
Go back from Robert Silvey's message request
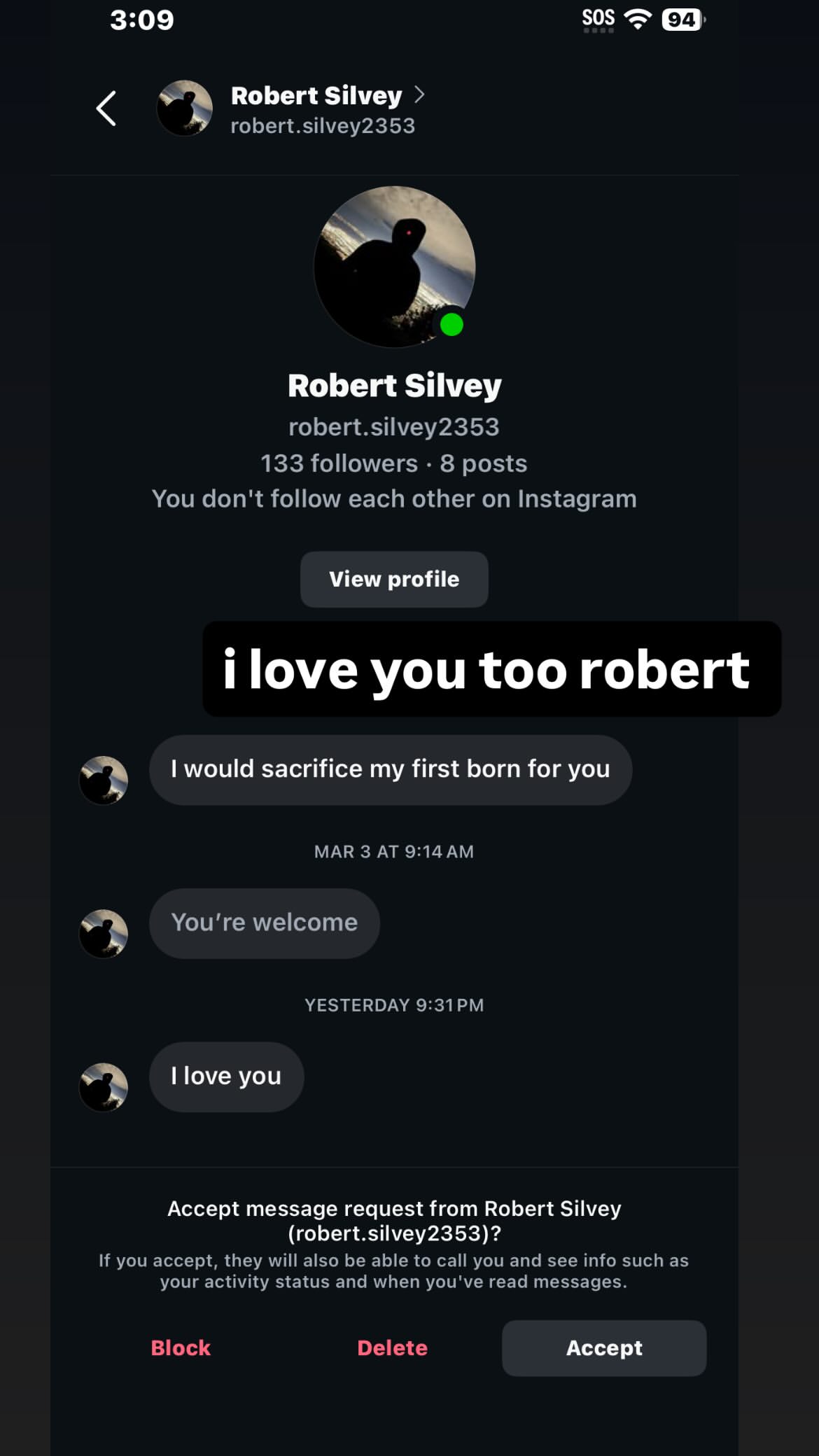coord(106,108)
